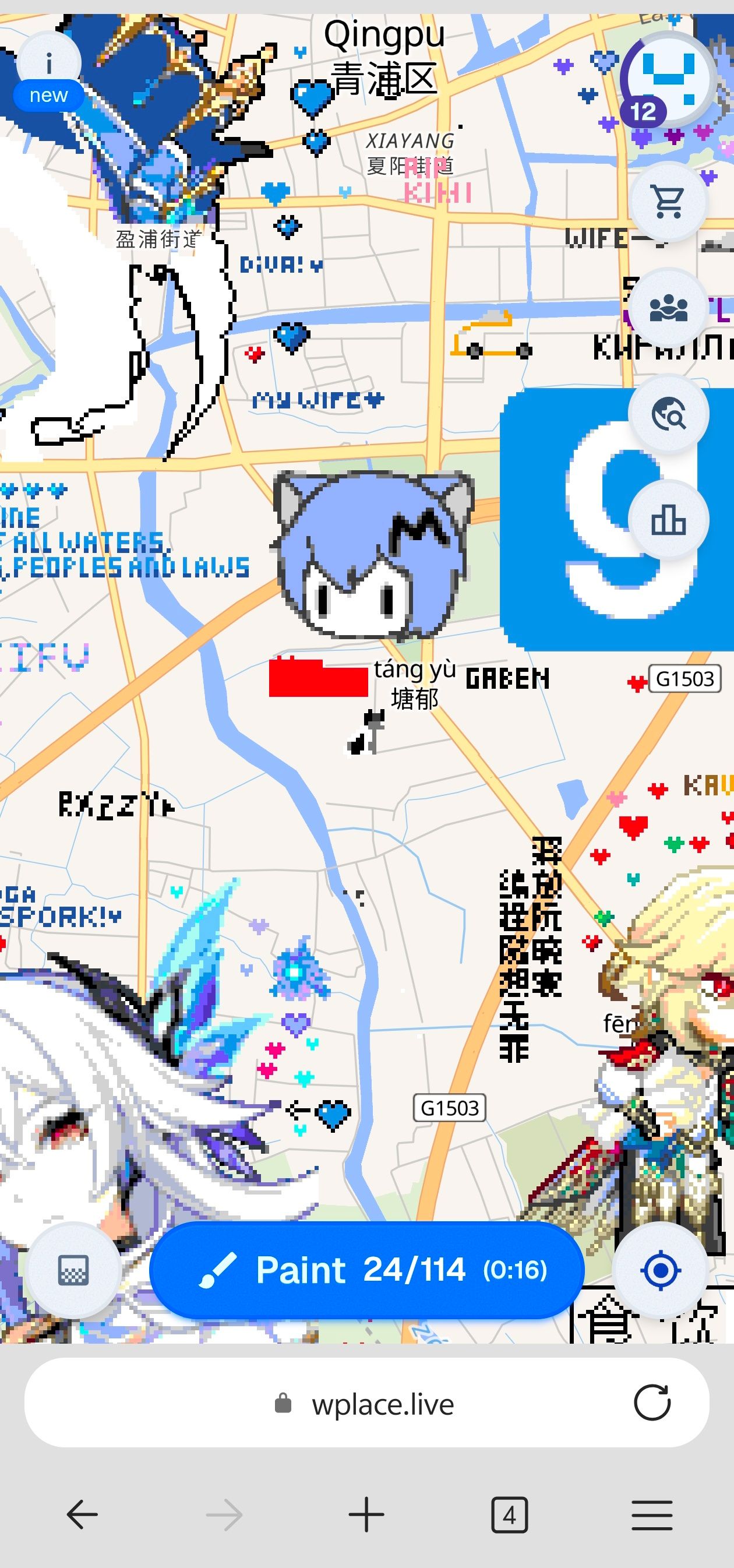Image resolution: width=734 pixels, height=1568 pixels.
Task: Open the map explore search icon
Action: pos(668,415)
